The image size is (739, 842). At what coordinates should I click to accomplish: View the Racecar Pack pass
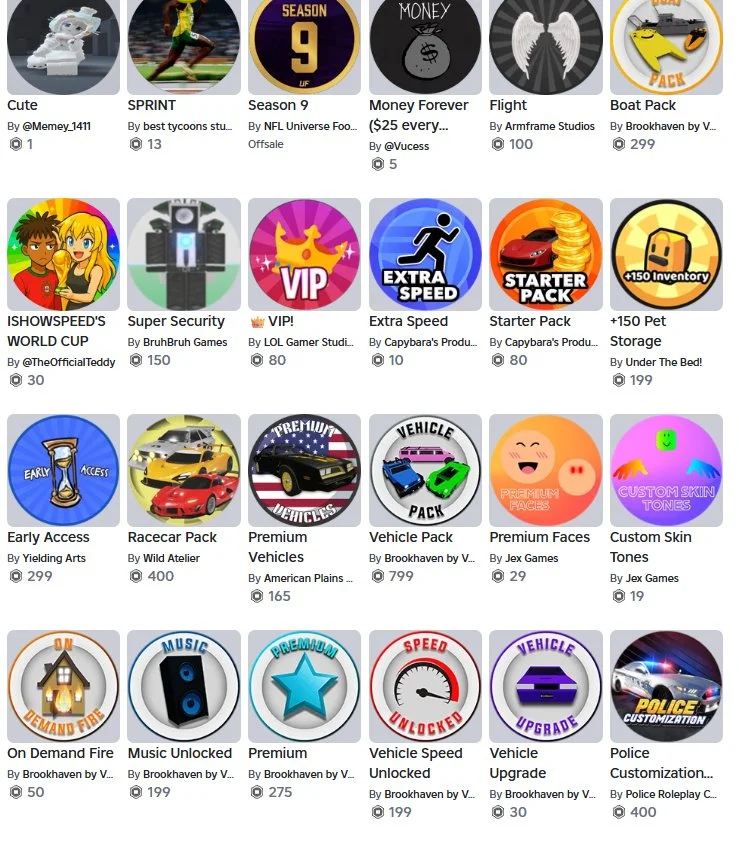click(184, 470)
